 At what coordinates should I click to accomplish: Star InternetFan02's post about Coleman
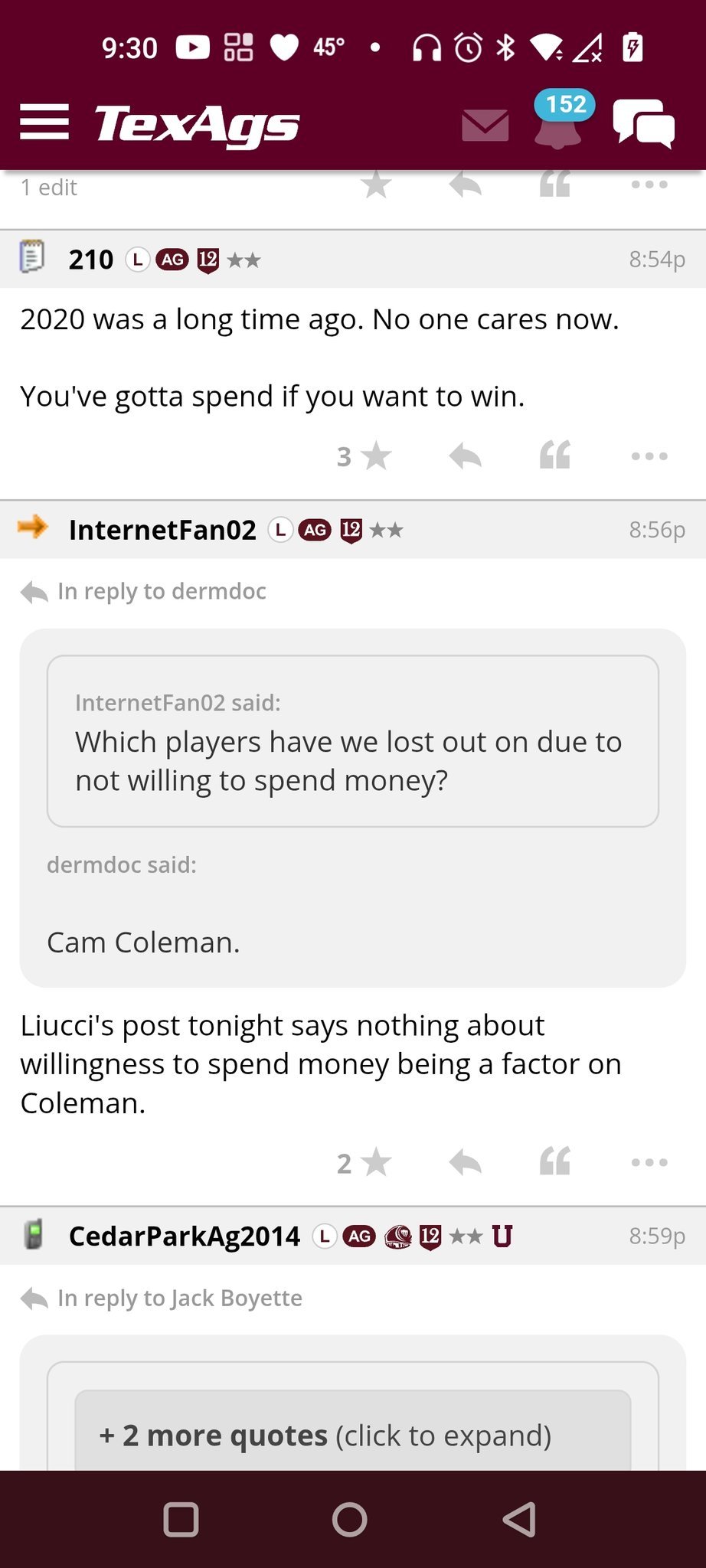point(375,1164)
